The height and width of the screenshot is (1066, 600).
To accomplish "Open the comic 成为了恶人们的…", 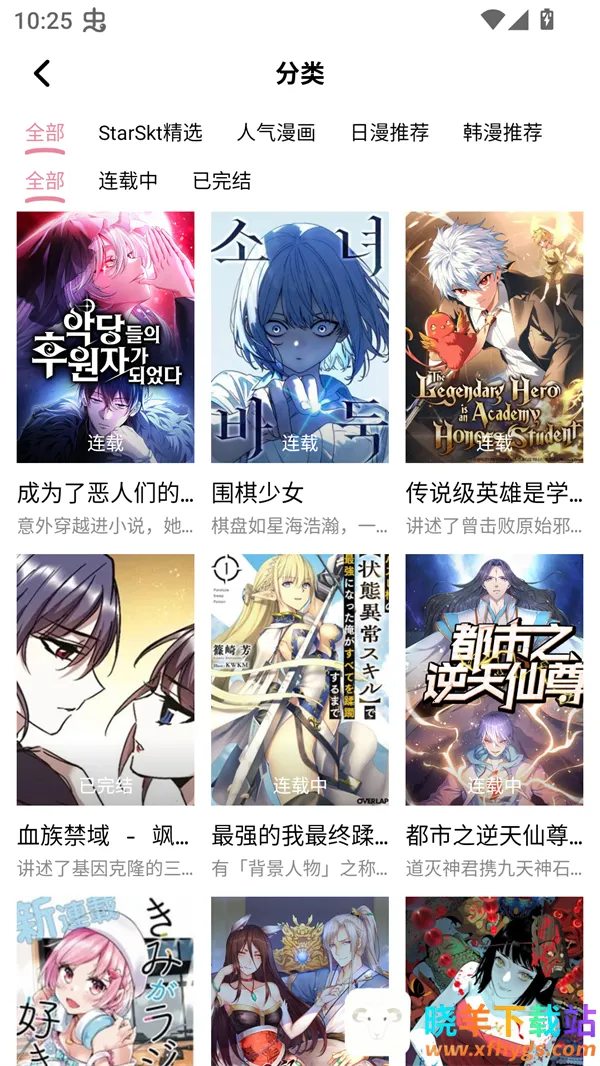I will (105, 337).
